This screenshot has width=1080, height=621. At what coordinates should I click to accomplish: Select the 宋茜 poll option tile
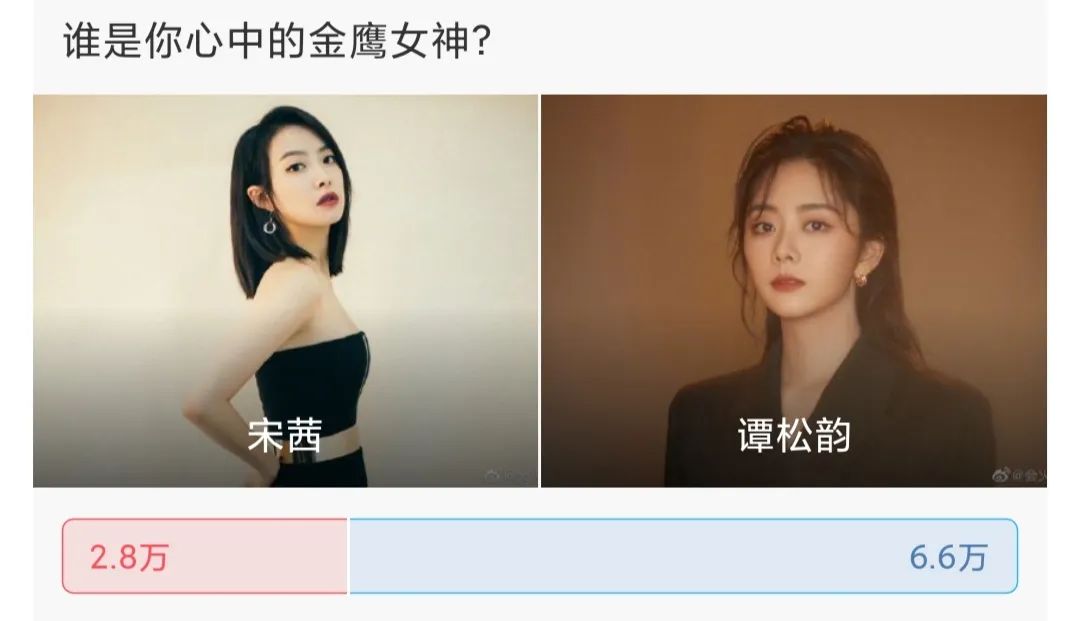[x=285, y=291]
